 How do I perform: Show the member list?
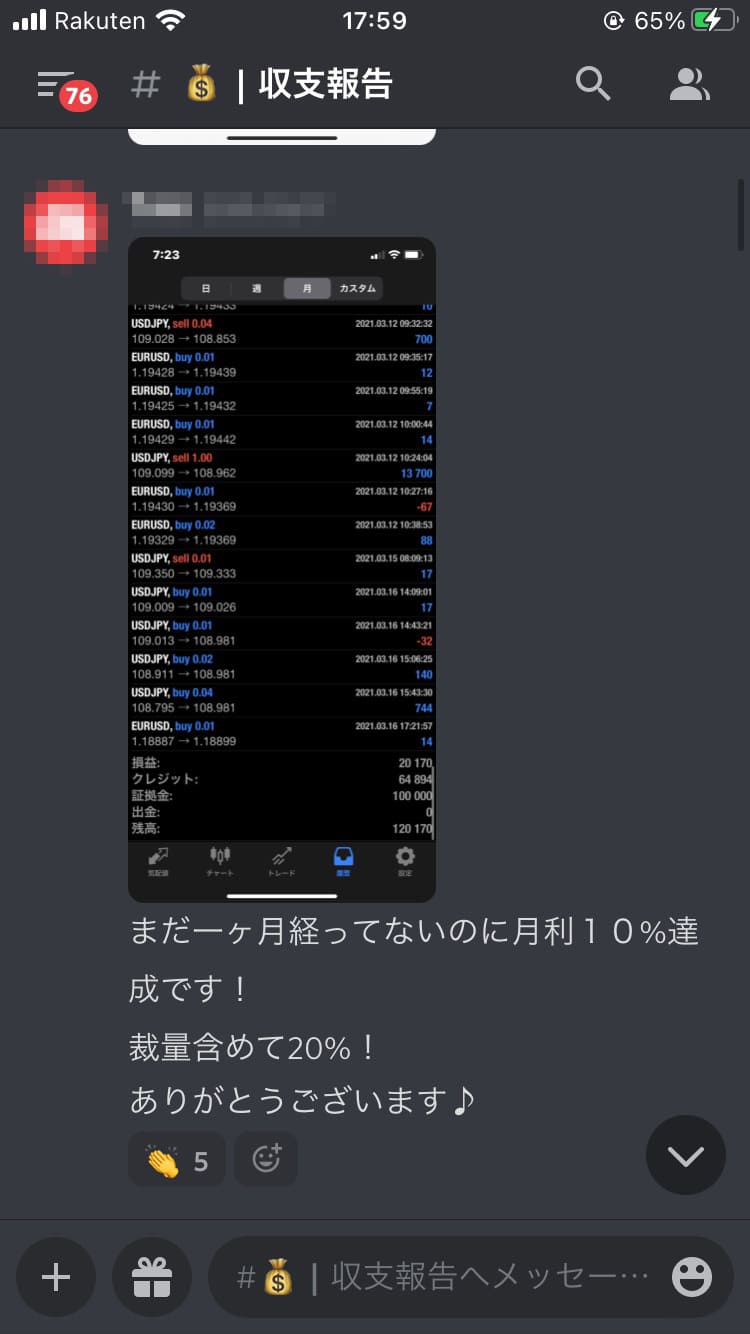pyautogui.click(x=689, y=85)
